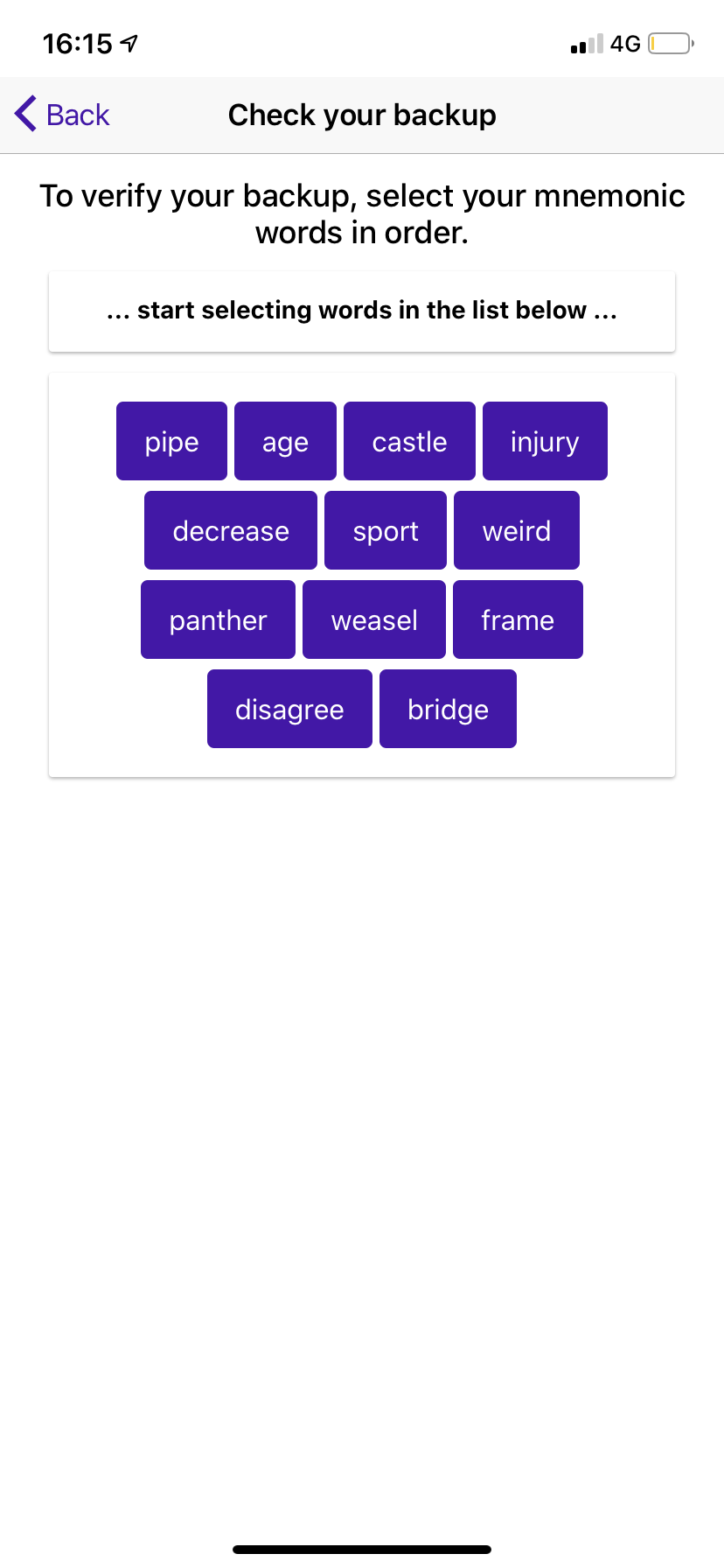Image resolution: width=724 pixels, height=1568 pixels.
Task: Select the 'decrease' word button
Action: tap(231, 530)
